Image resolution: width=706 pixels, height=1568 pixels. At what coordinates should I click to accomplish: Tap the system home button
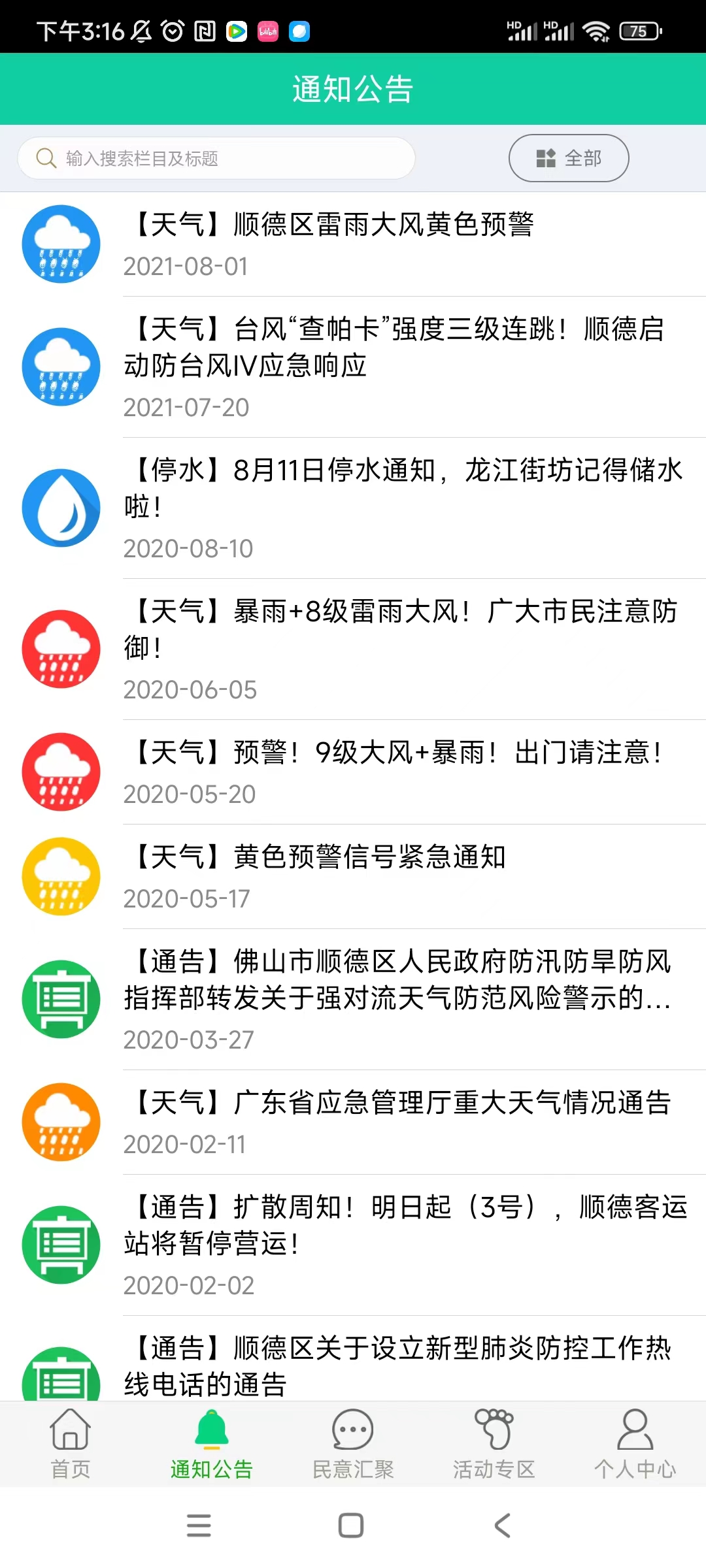(351, 1526)
